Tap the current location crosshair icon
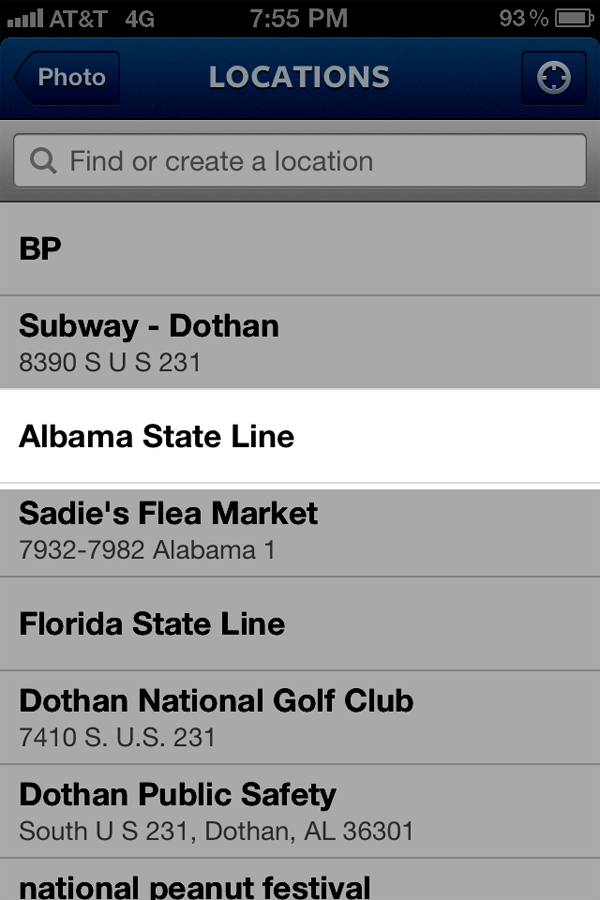The image size is (600, 900). point(553,78)
